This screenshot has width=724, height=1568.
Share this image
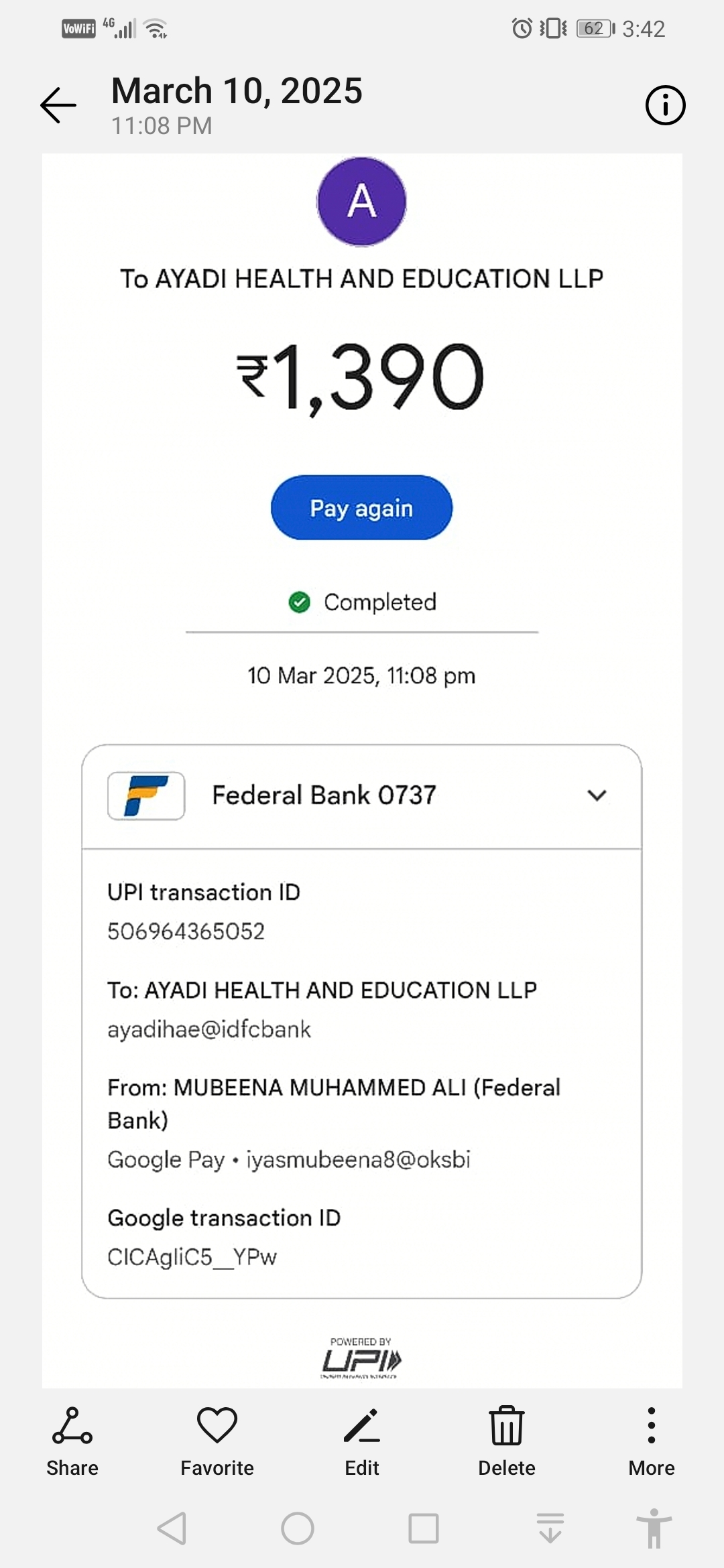[x=72, y=1441]
